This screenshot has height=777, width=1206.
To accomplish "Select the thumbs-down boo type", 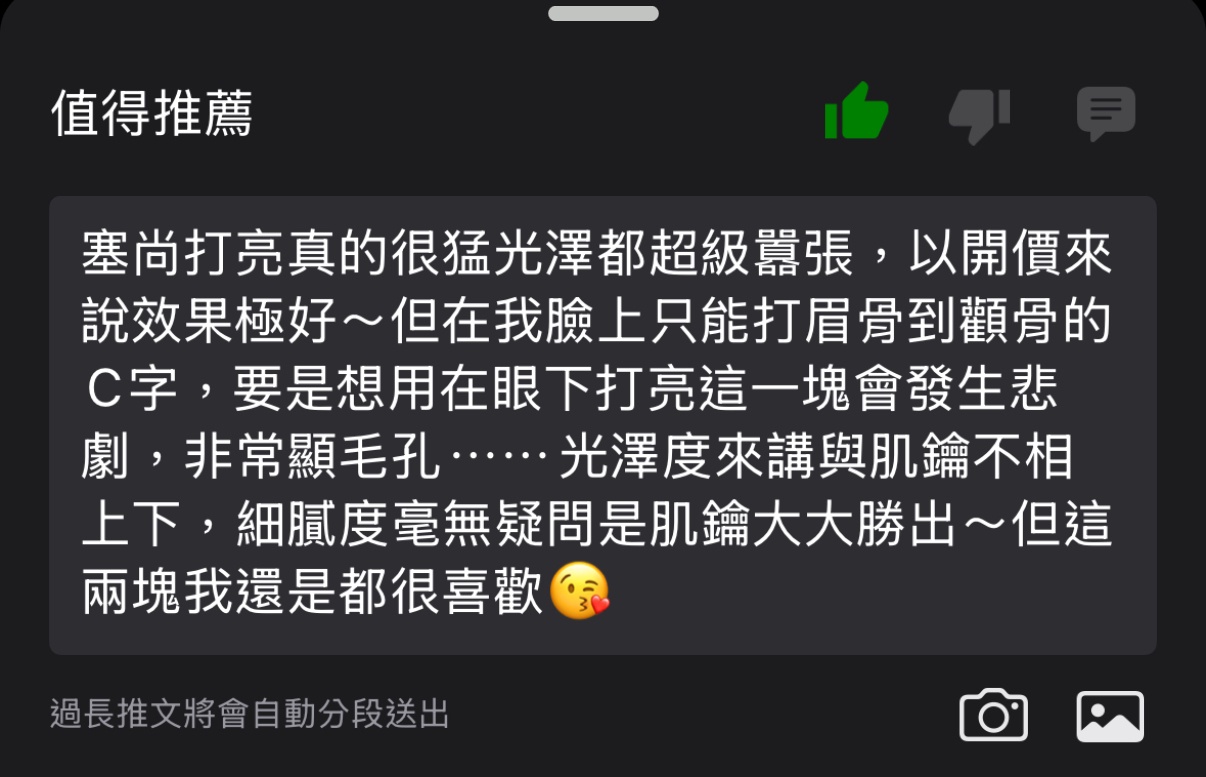I will click(980, 114).
